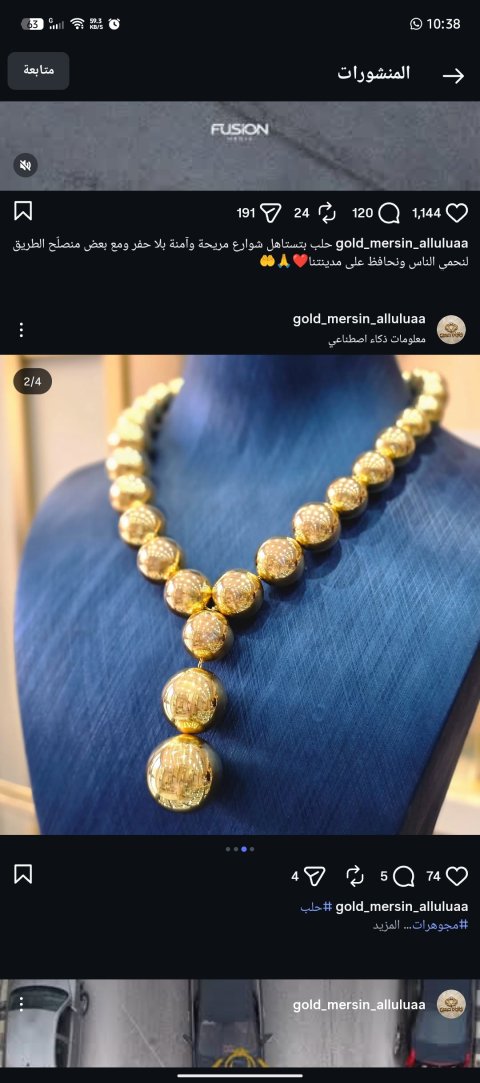
Task: Open معلومات ذكاء اصطناعي label
Action: click(376, 339)
